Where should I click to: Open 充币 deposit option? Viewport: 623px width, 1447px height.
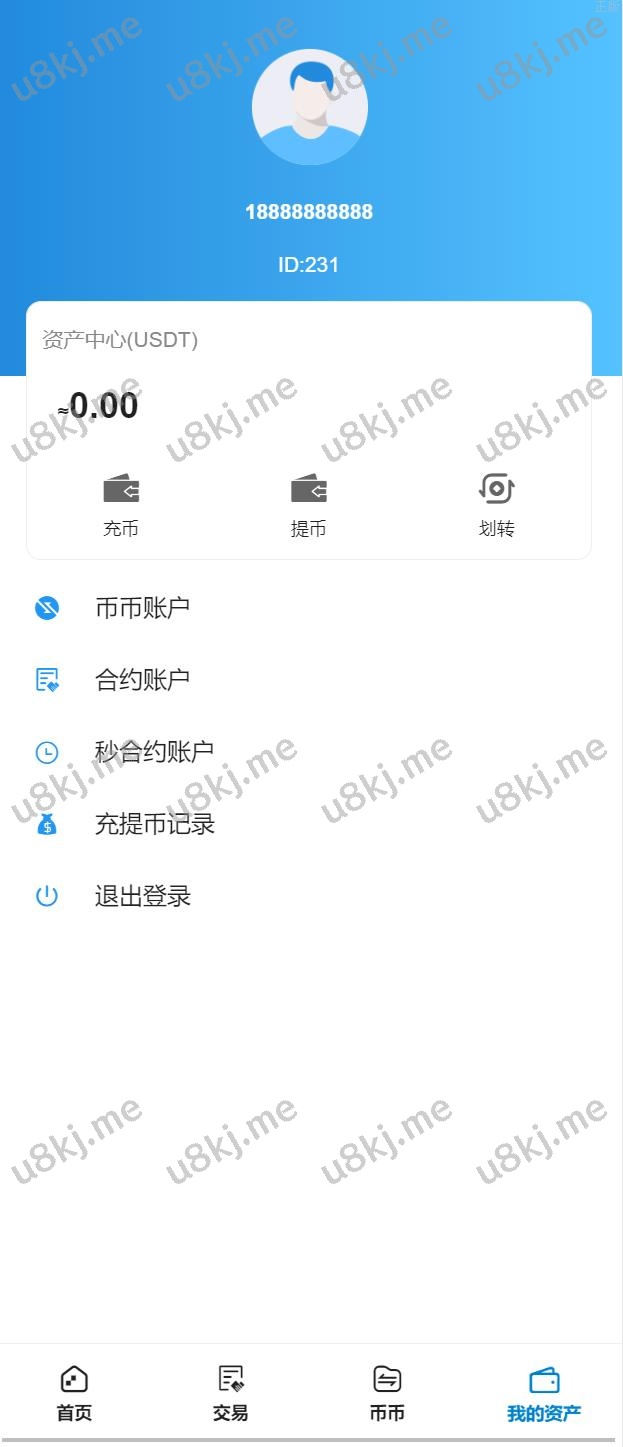pyautogui.click(x=121, y=505)
